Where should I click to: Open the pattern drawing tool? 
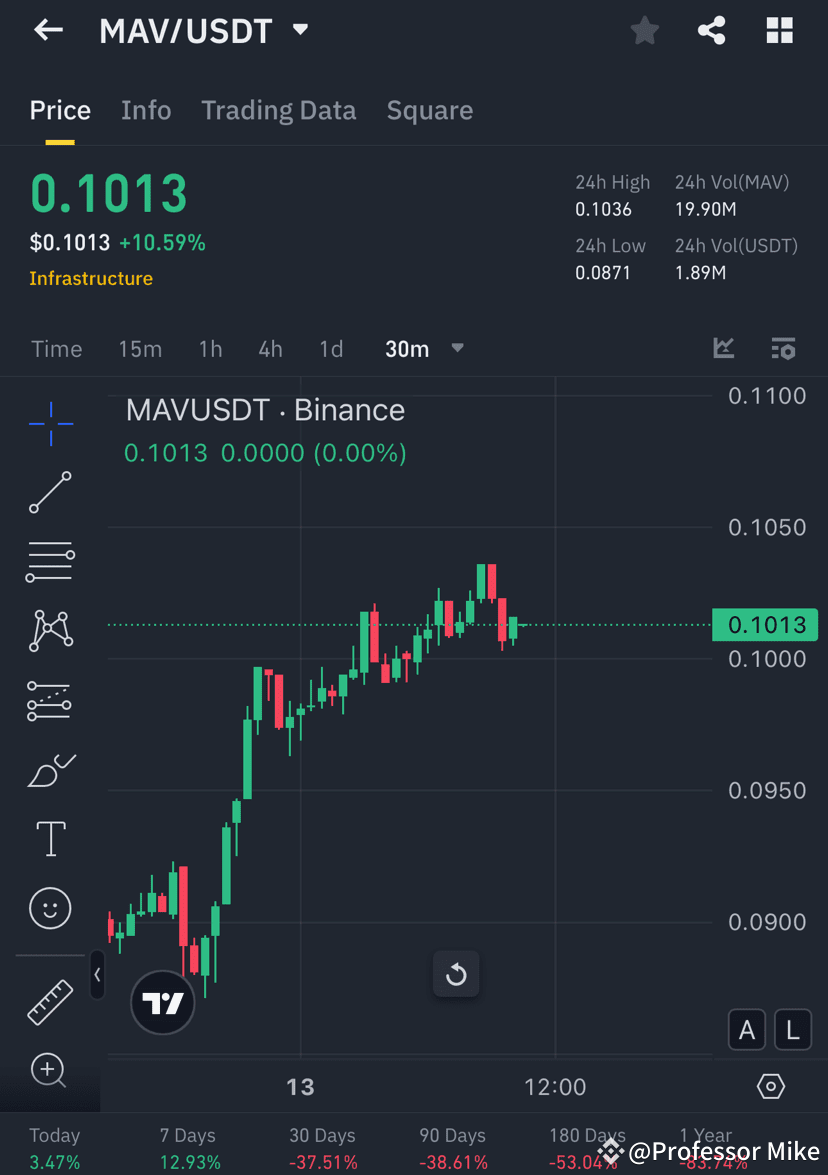point(50,631)
